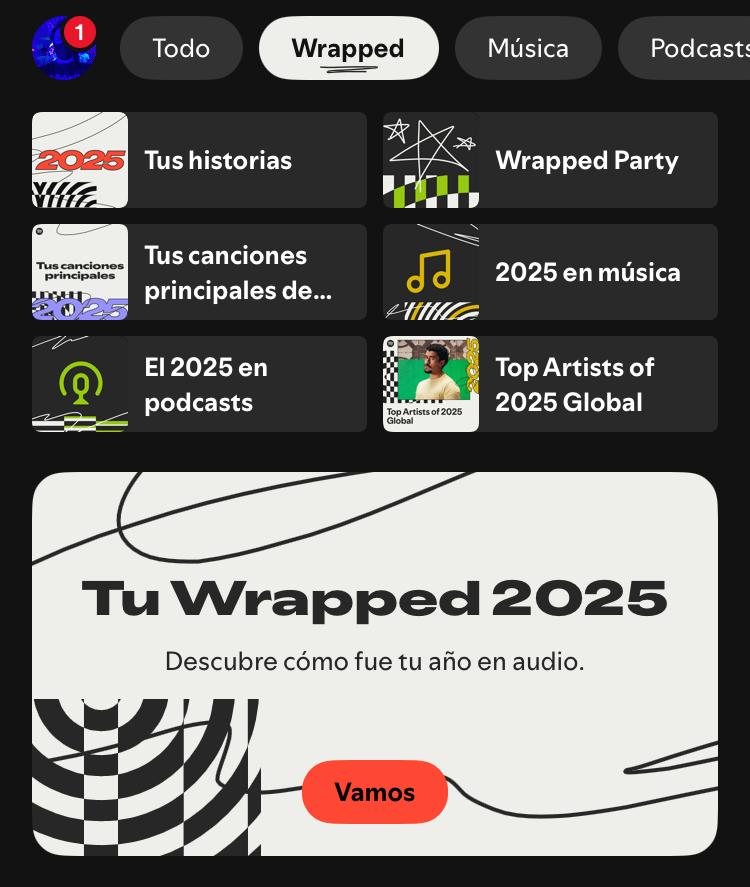Image resolution: width=750 pixels, height=887 pixels.
Task: Open Tus historias tile
Action: coord(199,160)
